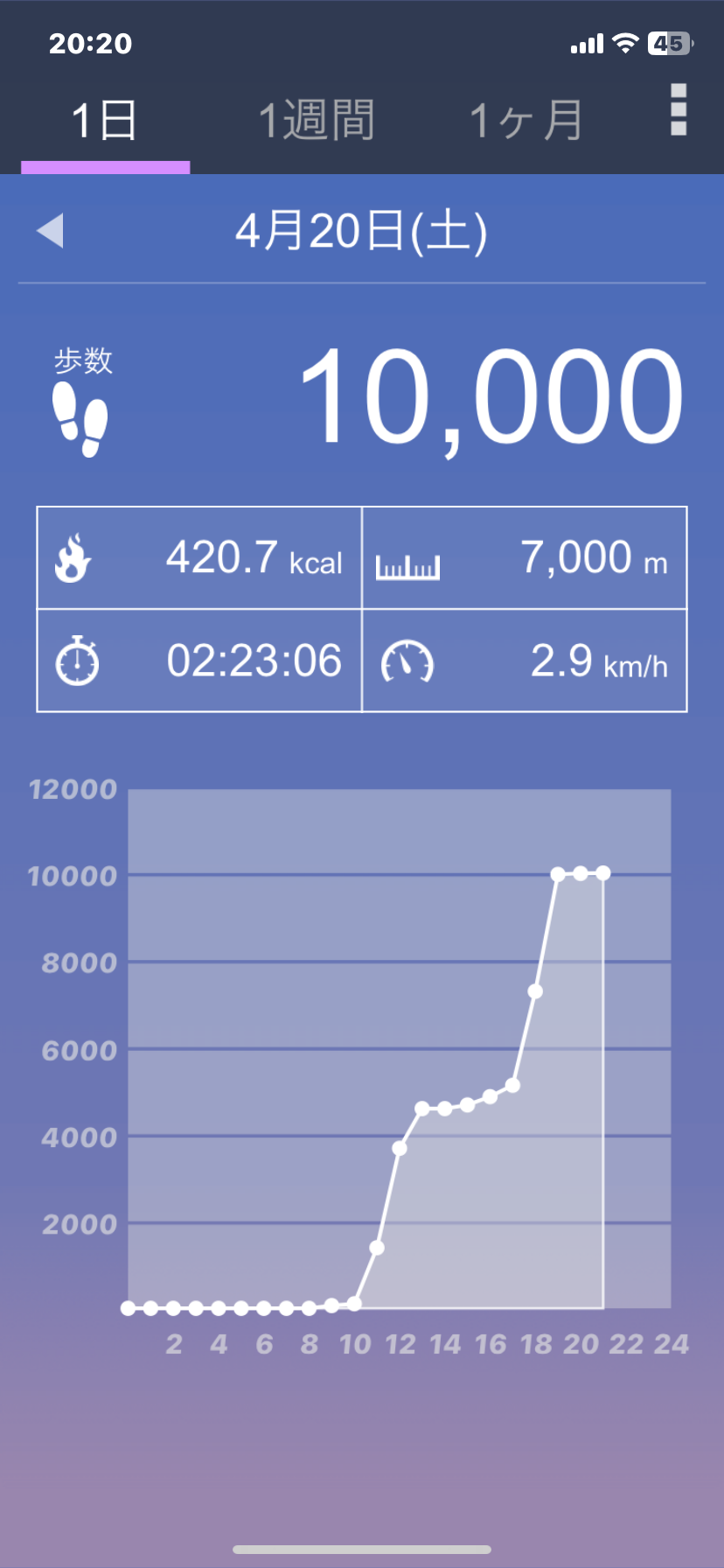
Task: Select the 1日 tab
Action: pyautogui.click(x=105, y=120)
